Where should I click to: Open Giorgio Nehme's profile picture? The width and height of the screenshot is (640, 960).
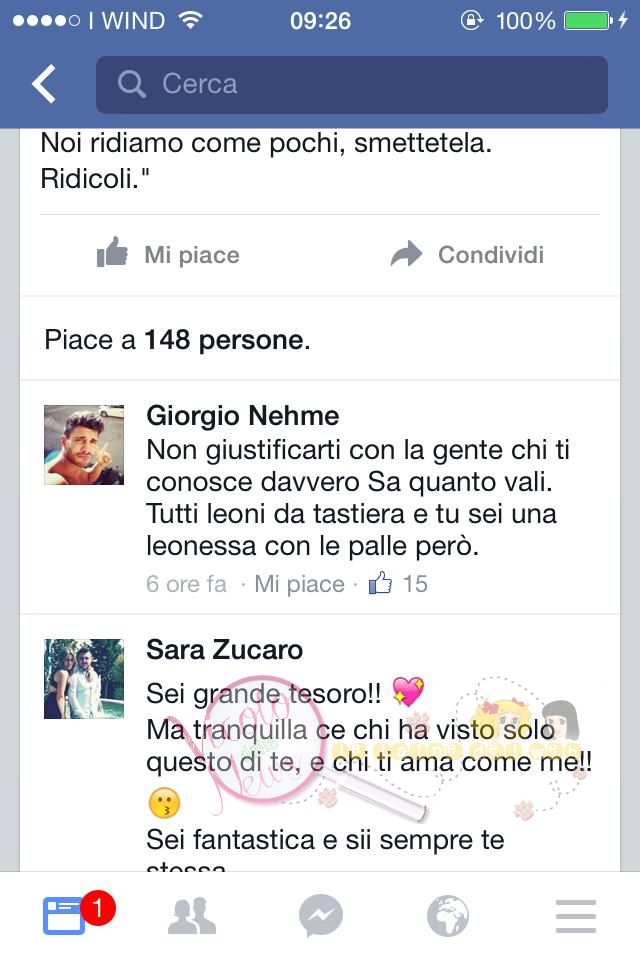pos(84,445)
